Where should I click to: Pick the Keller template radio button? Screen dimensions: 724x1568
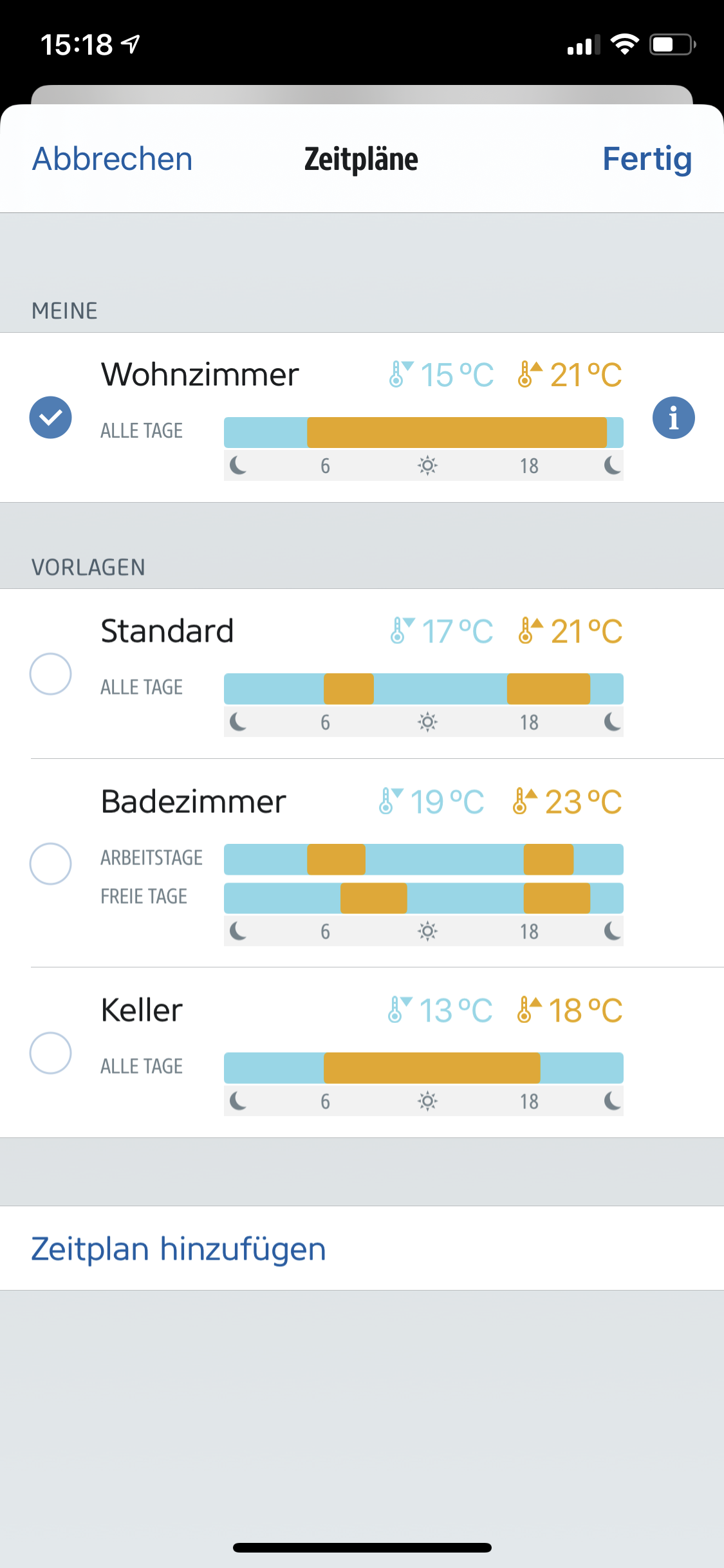tap(50, 1053)
